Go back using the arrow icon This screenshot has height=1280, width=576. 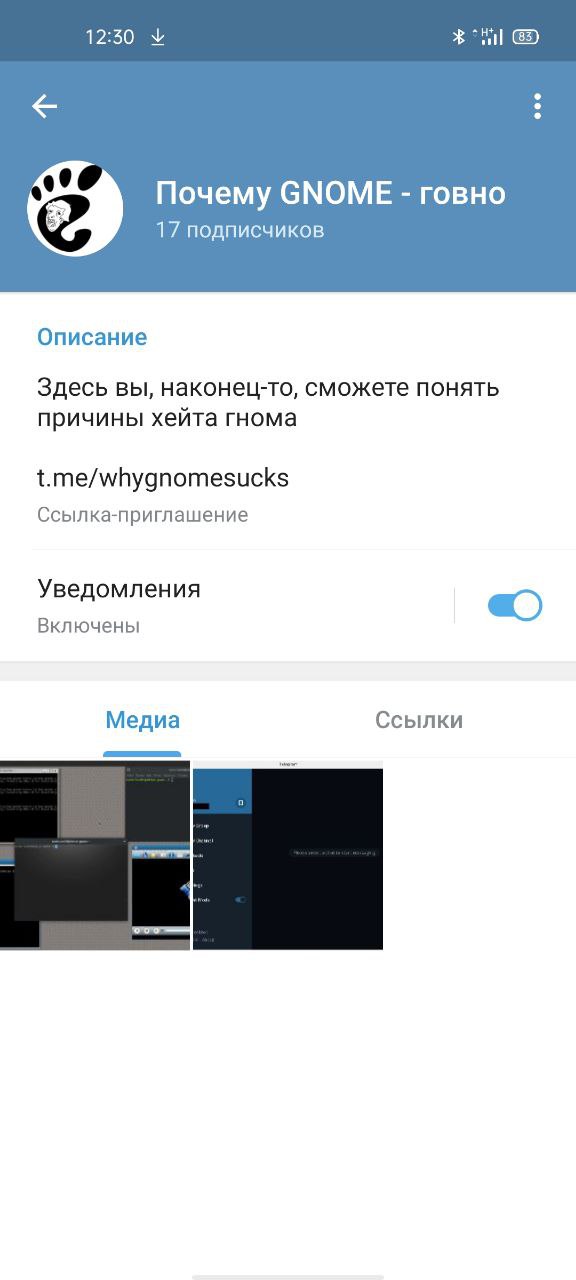click(44, 106)
